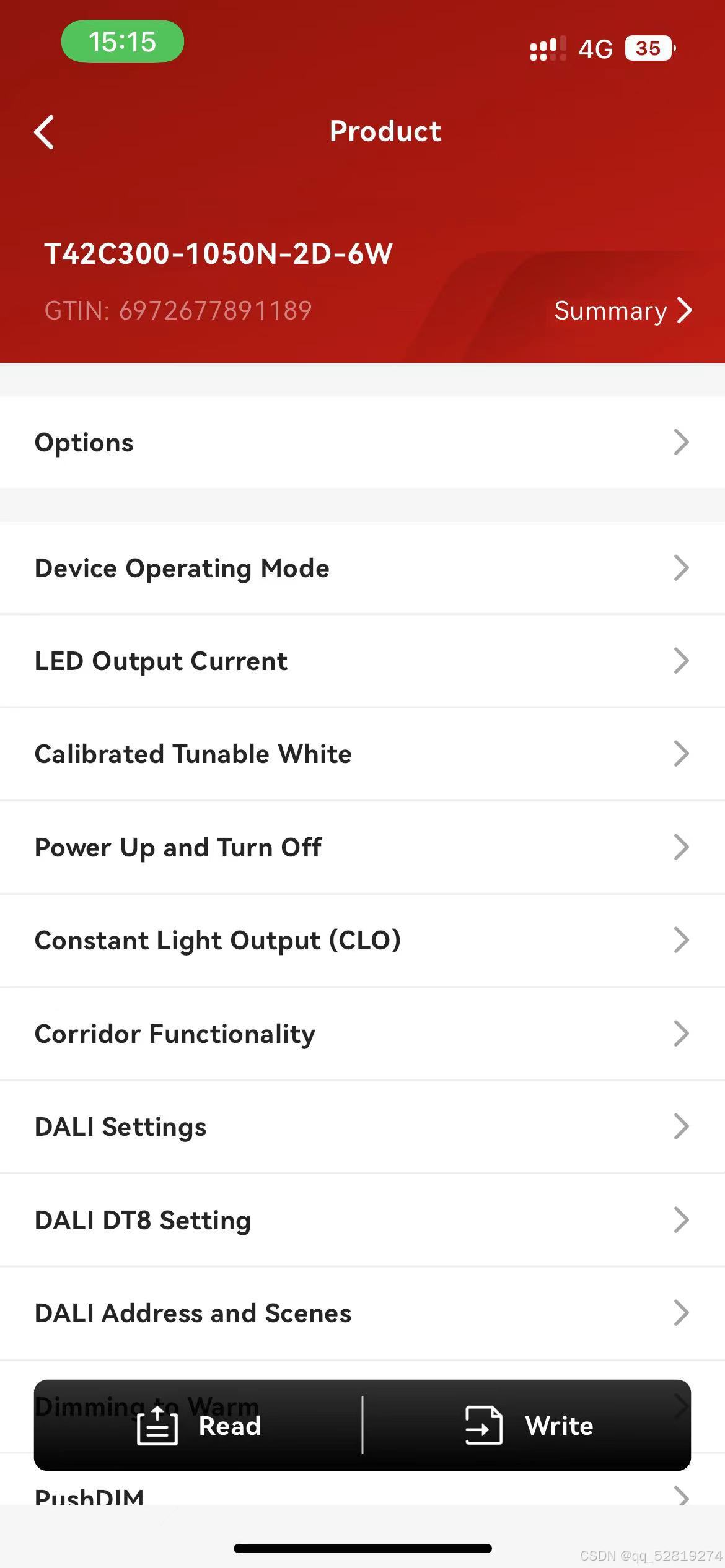725x1568 pixels.
Task: Open the Summary link
Action: [610, 311]
